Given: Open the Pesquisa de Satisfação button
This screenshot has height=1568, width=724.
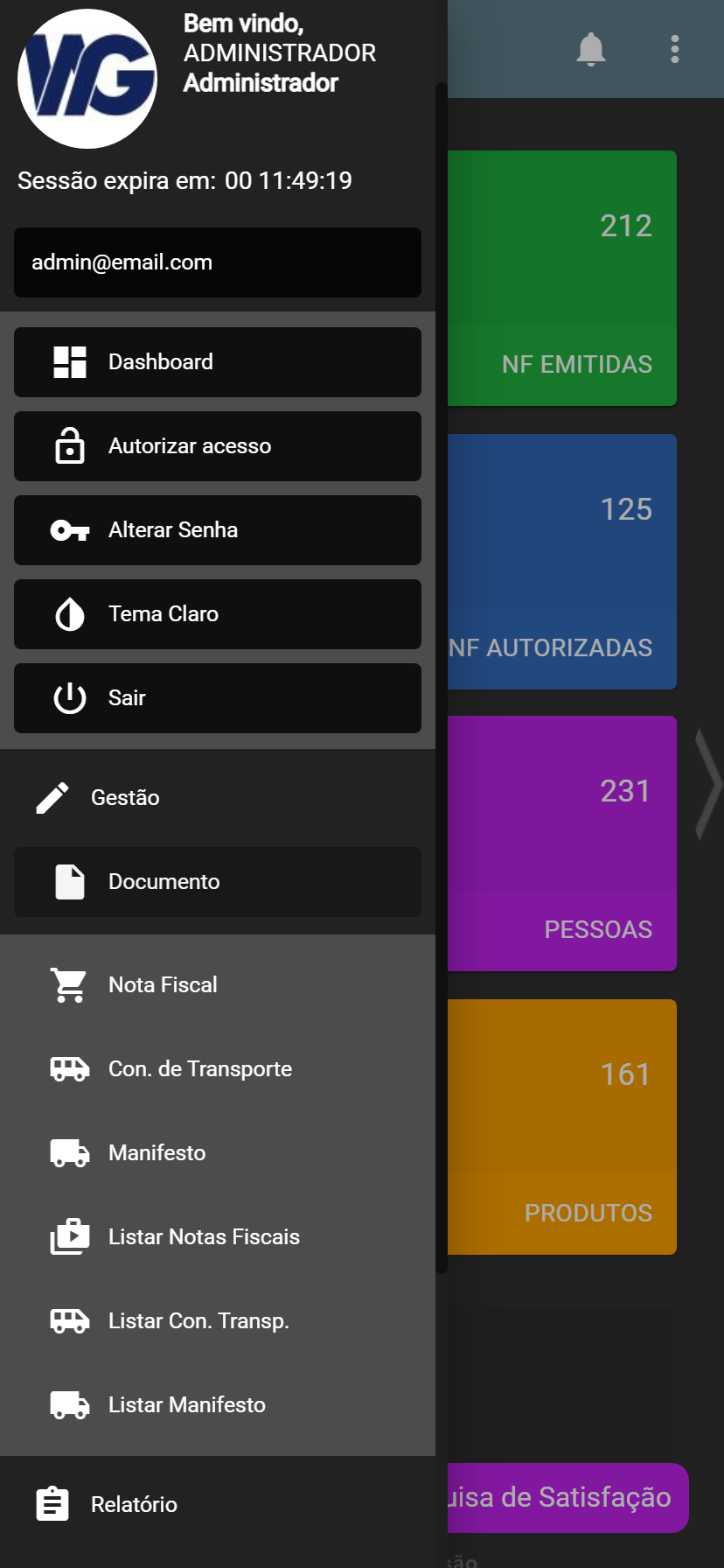Looking at the screenshot, I should (568, 1498).
